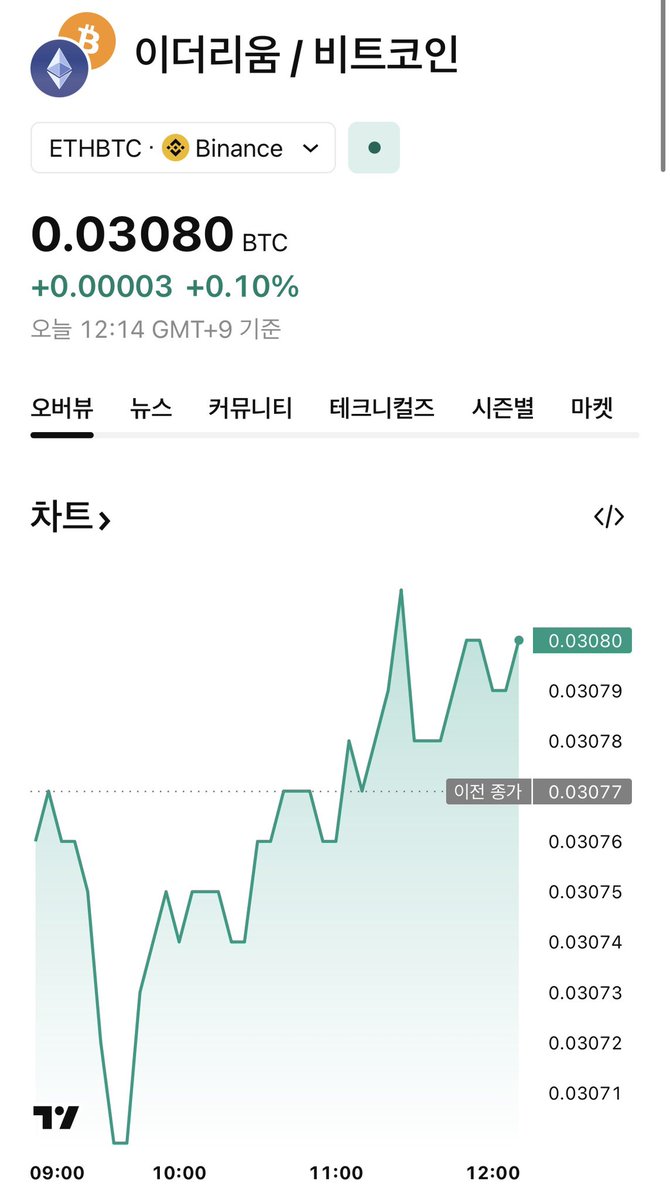
Task: Open the 커뮤니티 tab
Action: 250,408
